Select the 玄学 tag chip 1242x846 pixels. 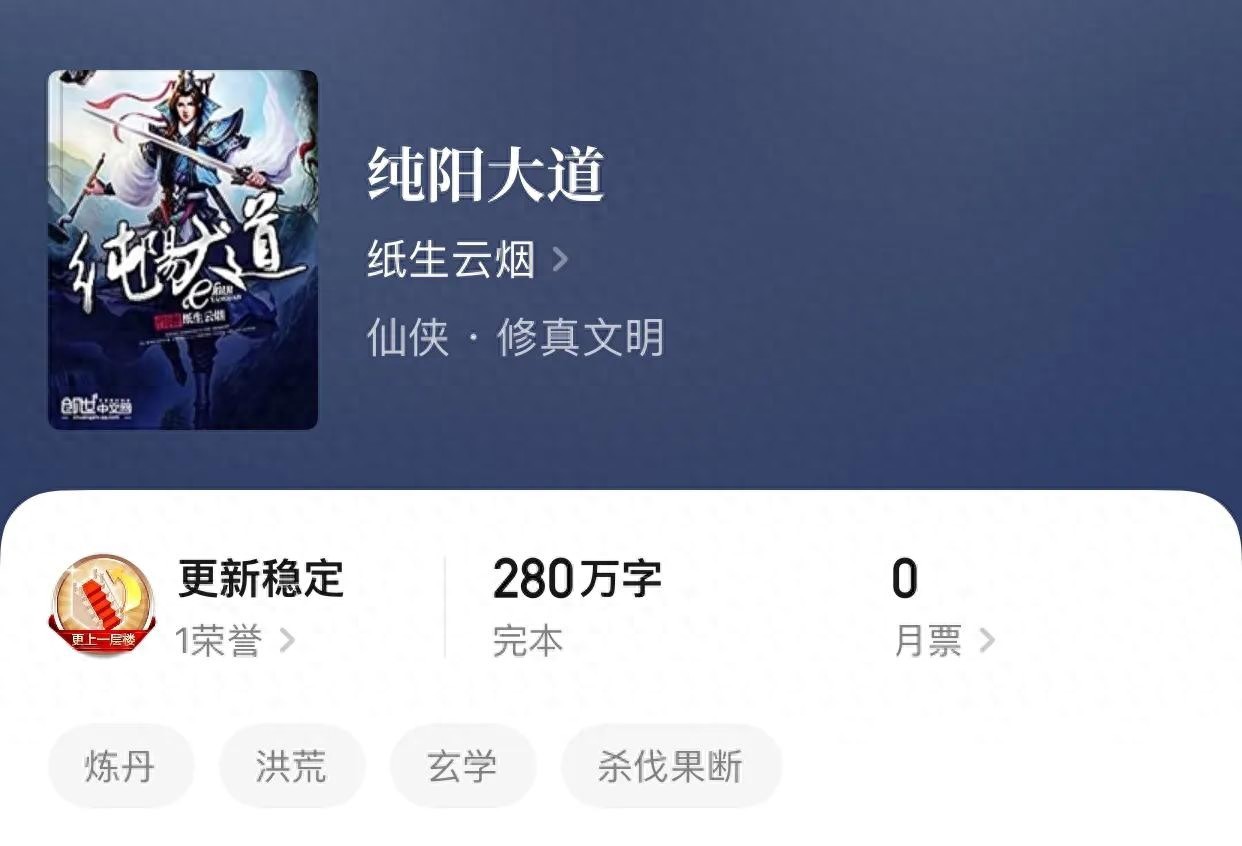pyautogui.click(x=462, y=767)
